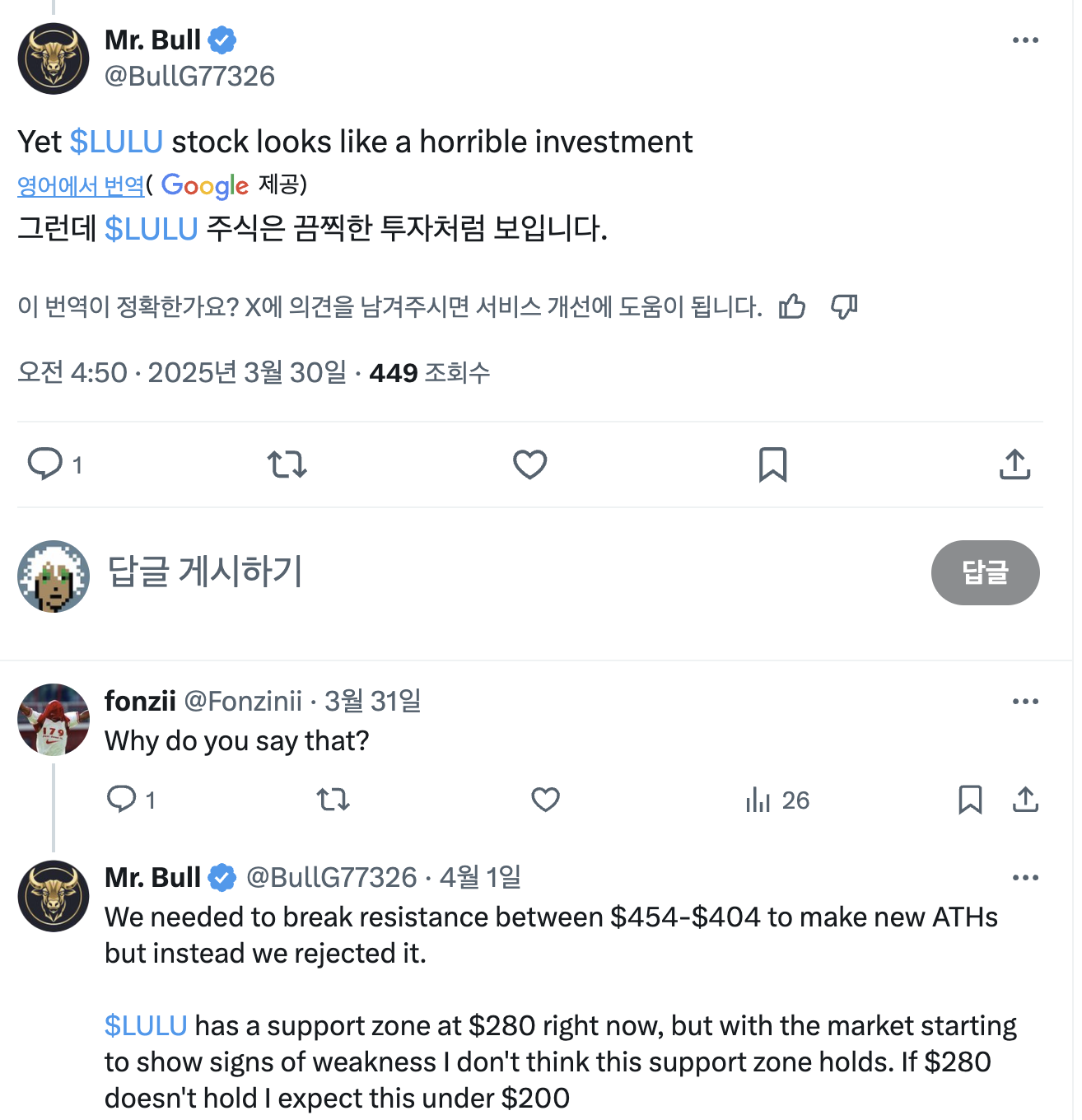The image size is (1082, 1120).
Task: Bookmark fonzii's reply
Action: 970,799
